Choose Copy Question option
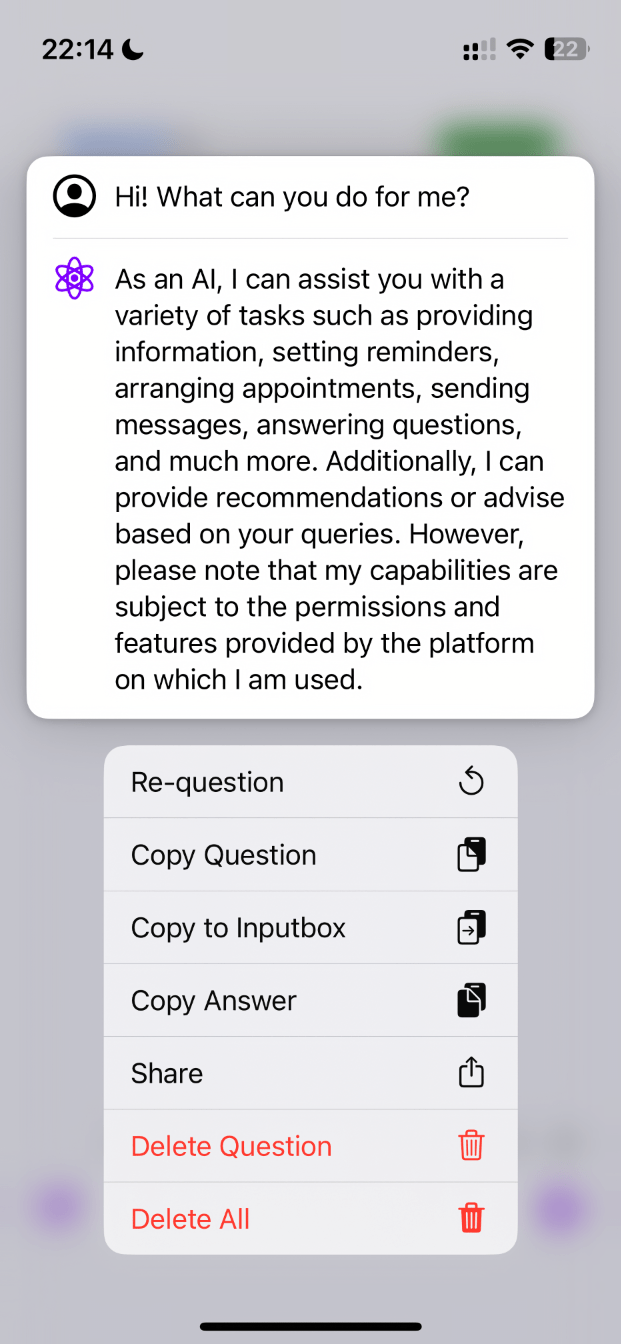Screen dimensions: 621x1344 [x=310, y=855]
